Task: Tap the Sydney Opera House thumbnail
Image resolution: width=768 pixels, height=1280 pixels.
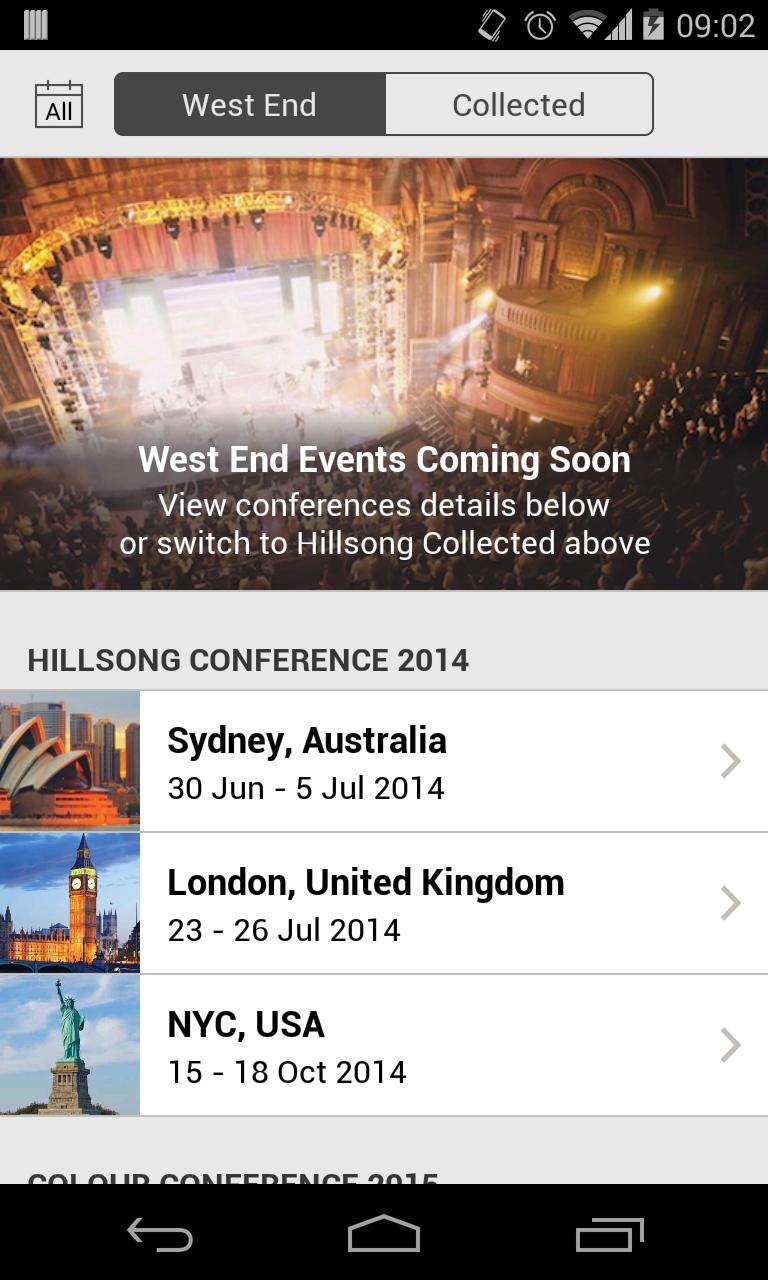Action: pyautogui.click(x=70, y=761)
